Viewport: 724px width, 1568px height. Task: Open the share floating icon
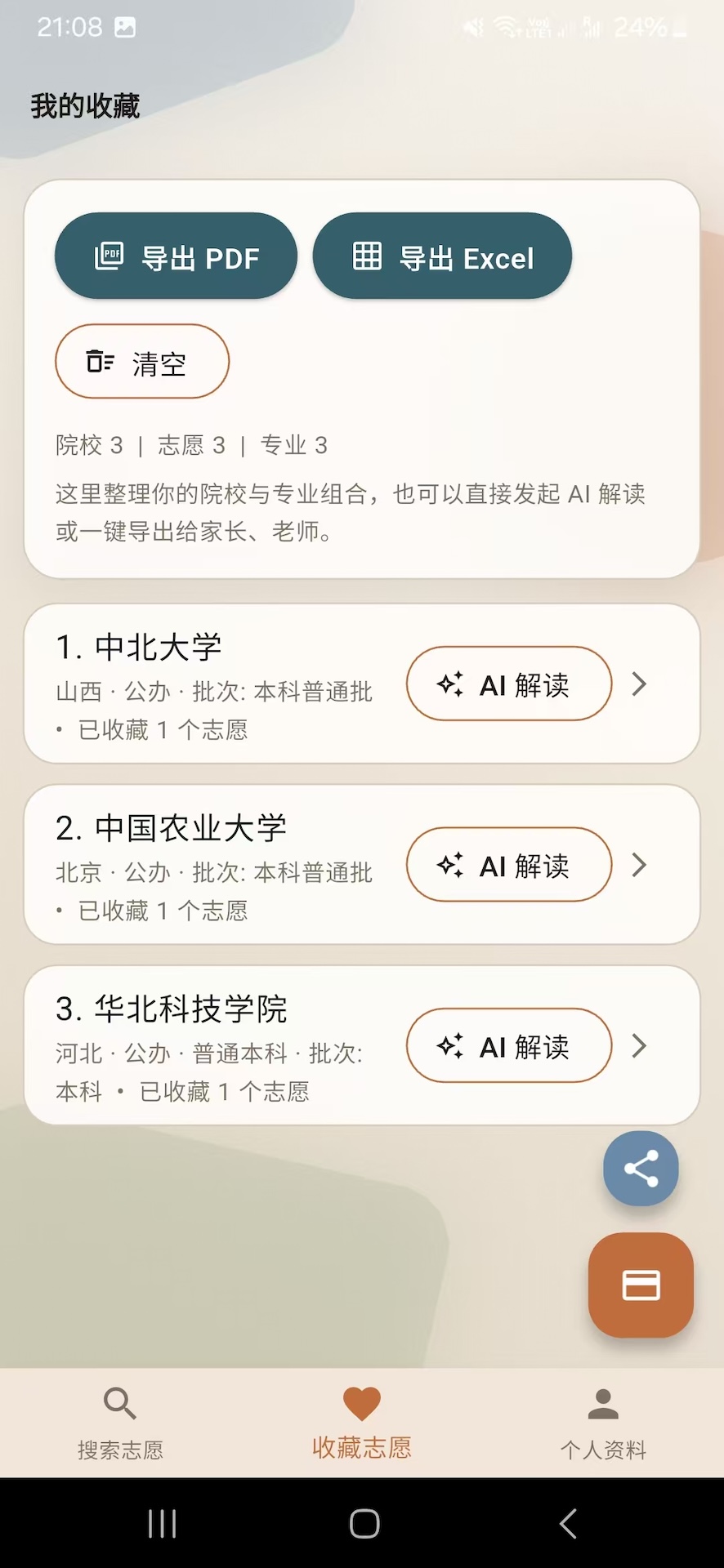point(641,1169)
